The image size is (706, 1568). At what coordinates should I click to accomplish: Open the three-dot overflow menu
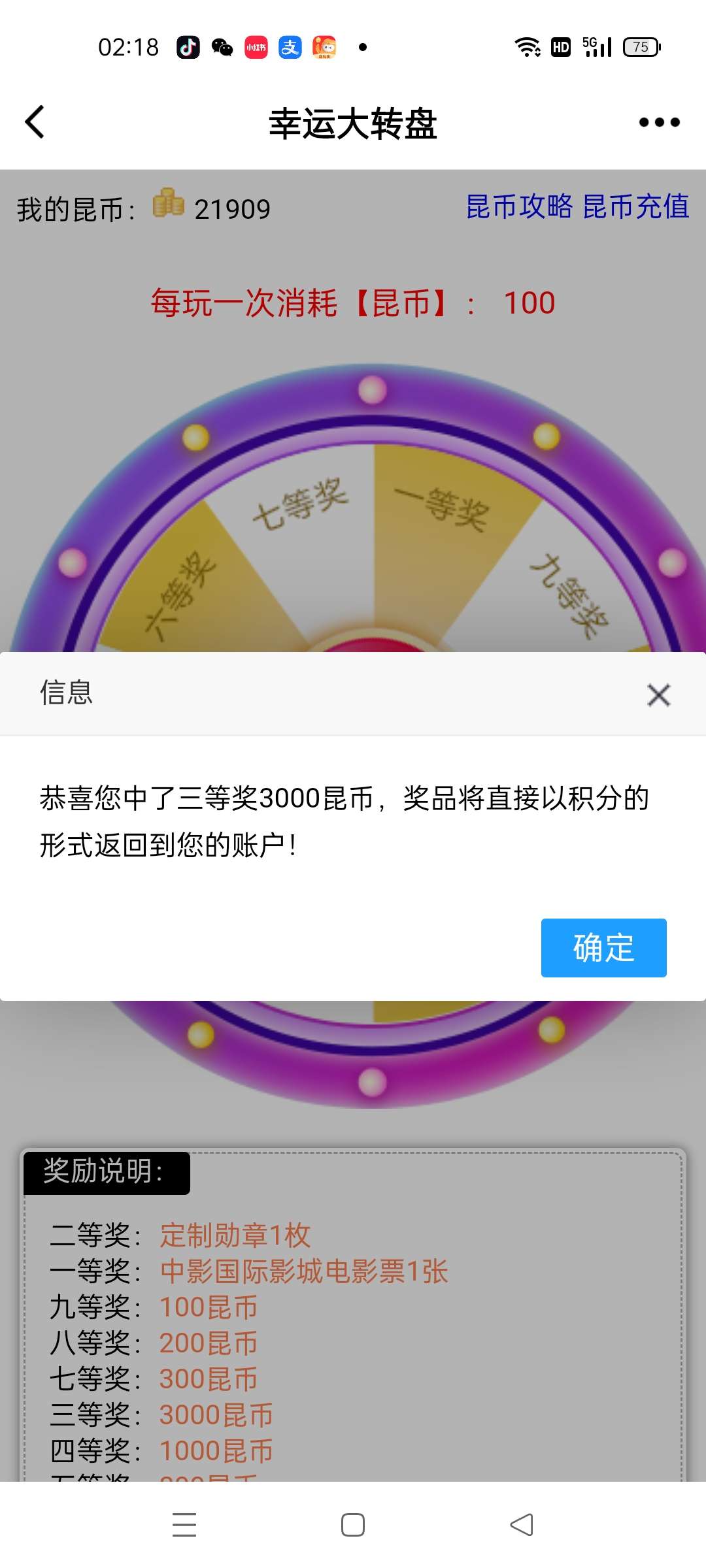tap(659, 122)
